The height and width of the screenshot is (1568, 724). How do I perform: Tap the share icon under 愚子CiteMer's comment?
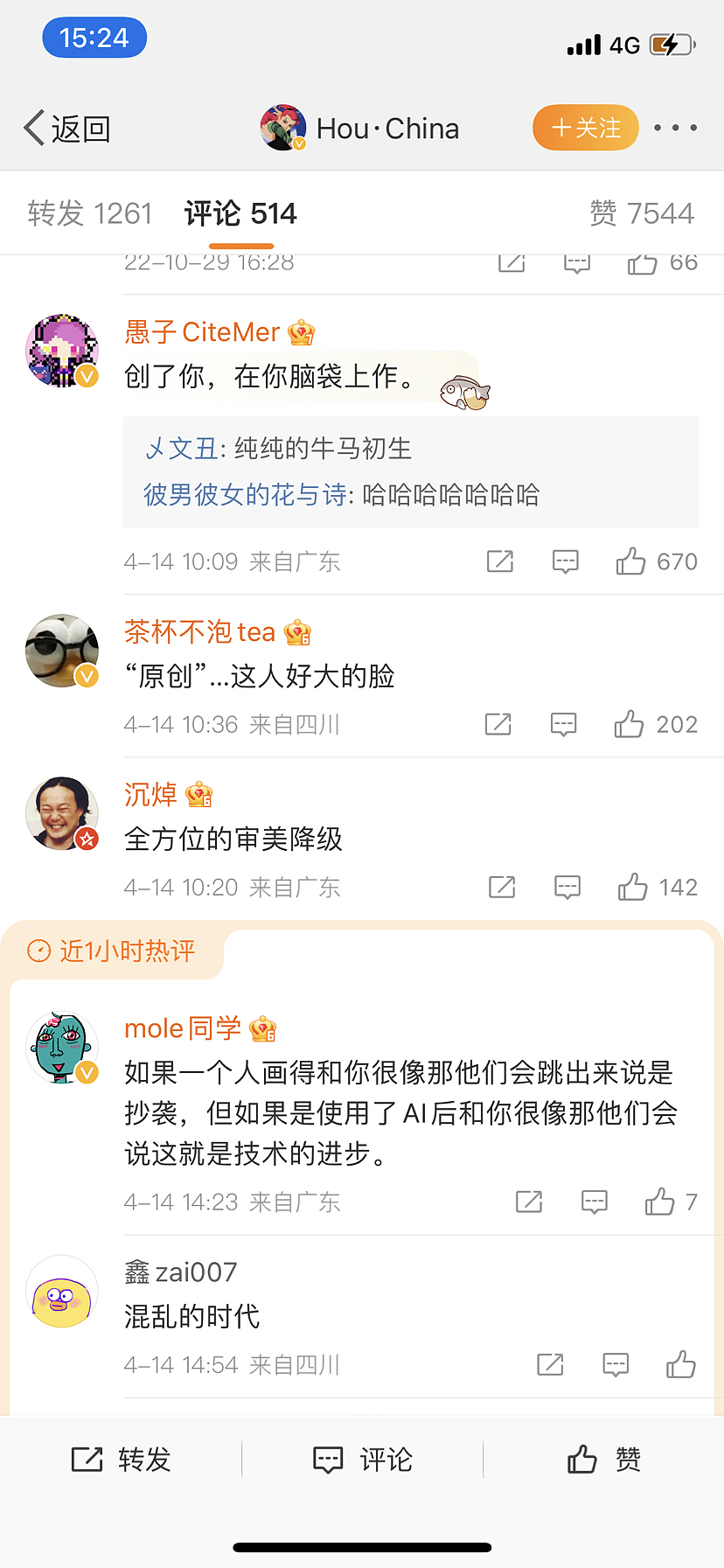pyautogui.click(x=499, y=561)
